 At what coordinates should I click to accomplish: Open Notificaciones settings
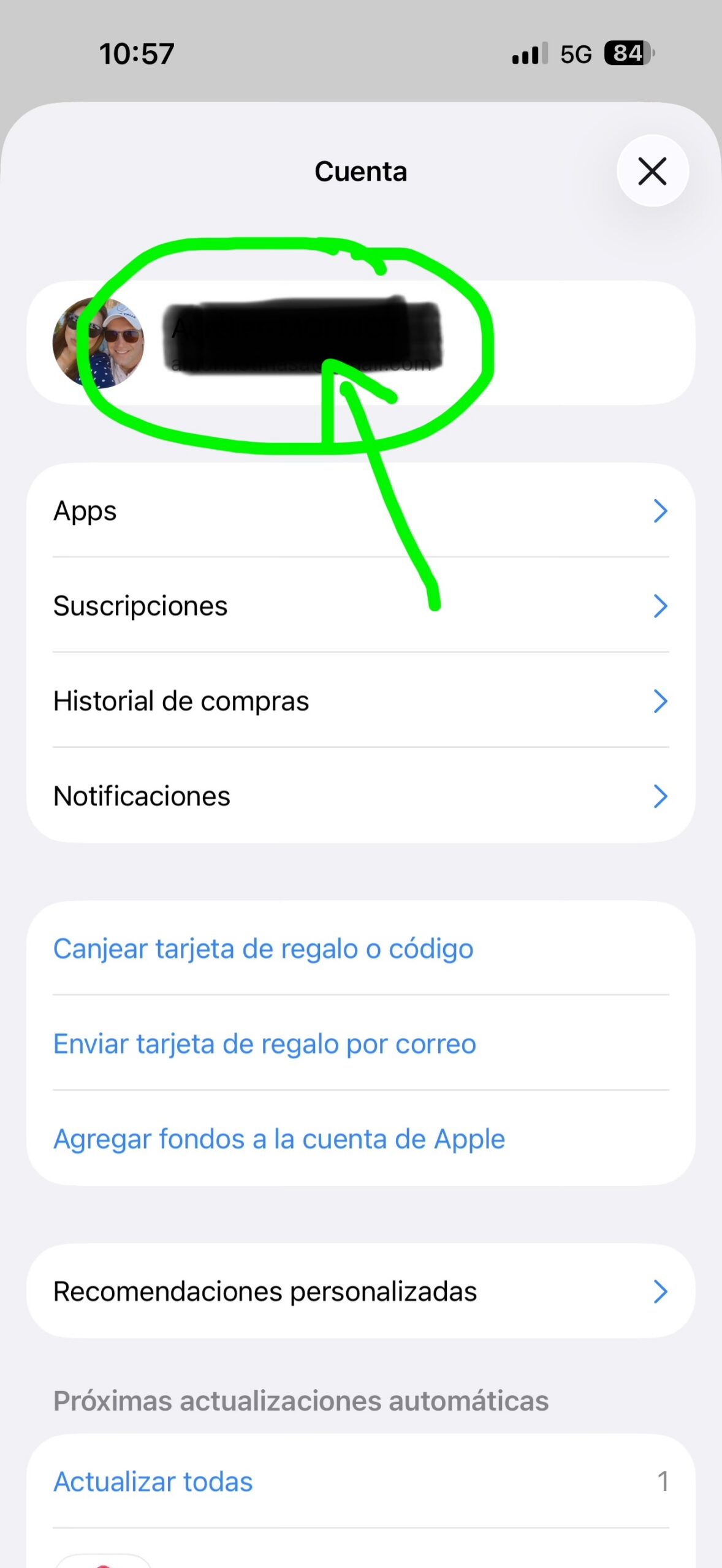[x=360, y=796]
